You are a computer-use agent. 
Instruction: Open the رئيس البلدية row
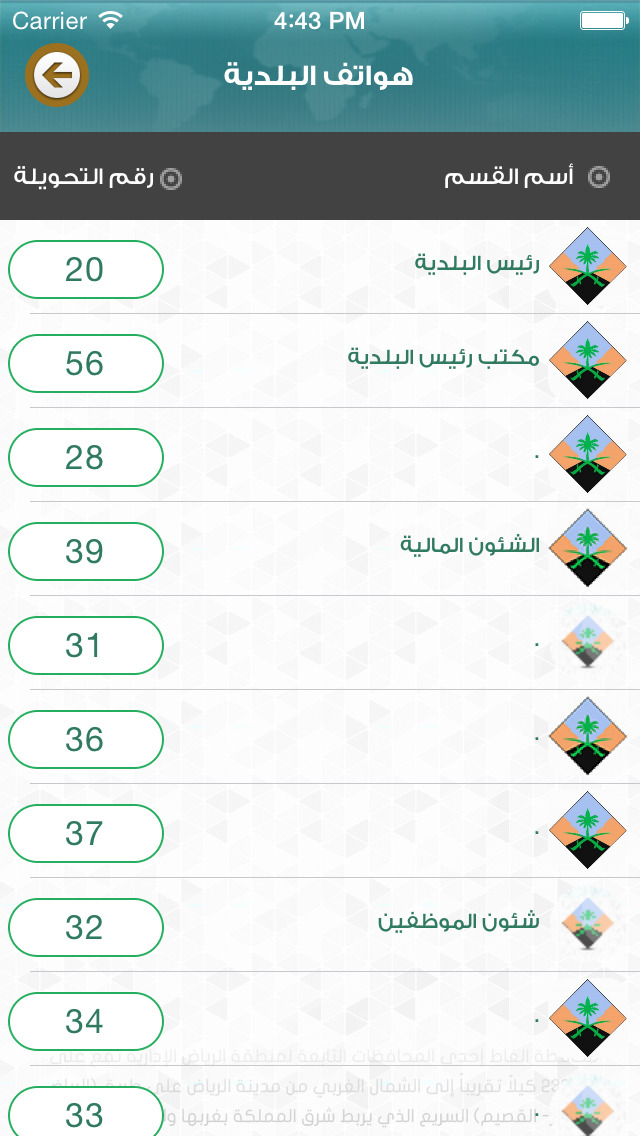point(320,267)
